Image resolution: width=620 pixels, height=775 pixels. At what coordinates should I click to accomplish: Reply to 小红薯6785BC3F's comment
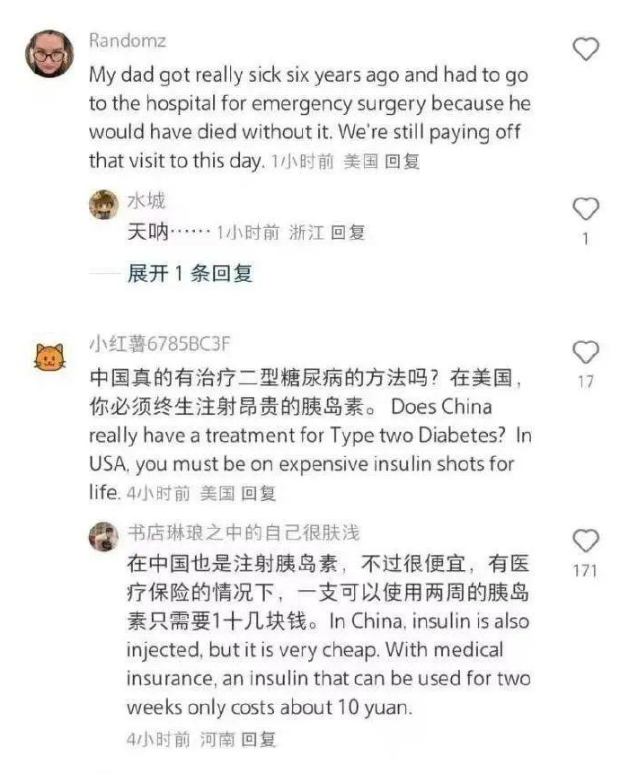tap(259, 493)
